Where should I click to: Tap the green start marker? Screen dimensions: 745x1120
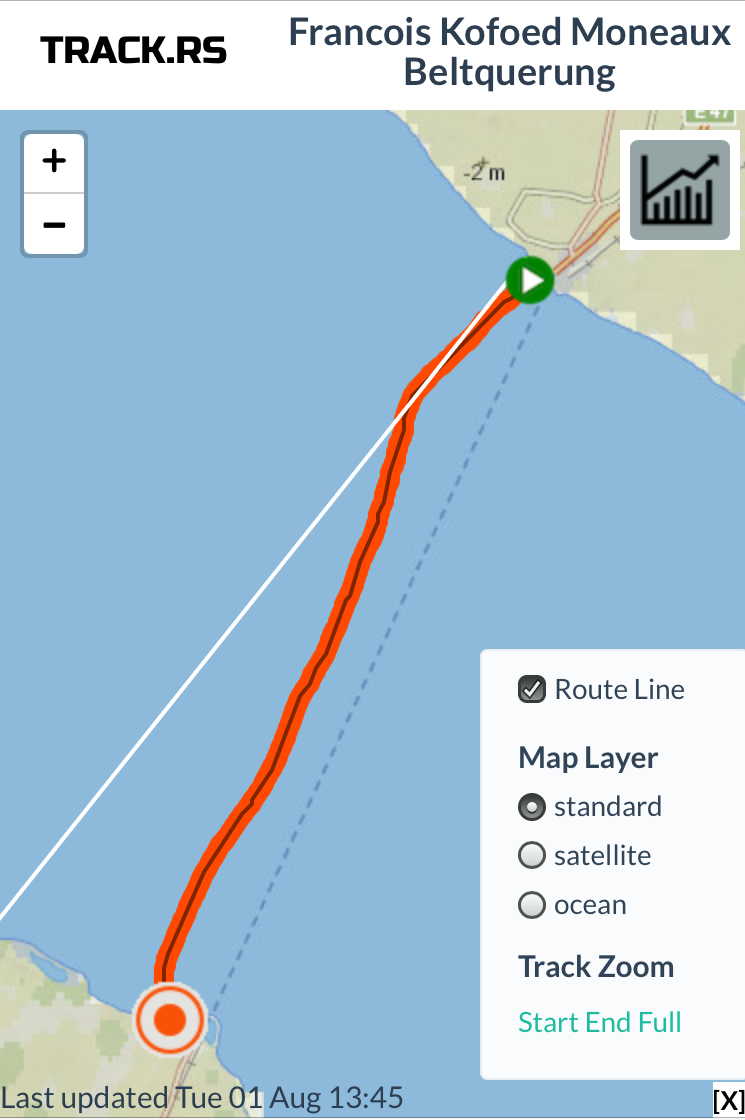[530, 280]
